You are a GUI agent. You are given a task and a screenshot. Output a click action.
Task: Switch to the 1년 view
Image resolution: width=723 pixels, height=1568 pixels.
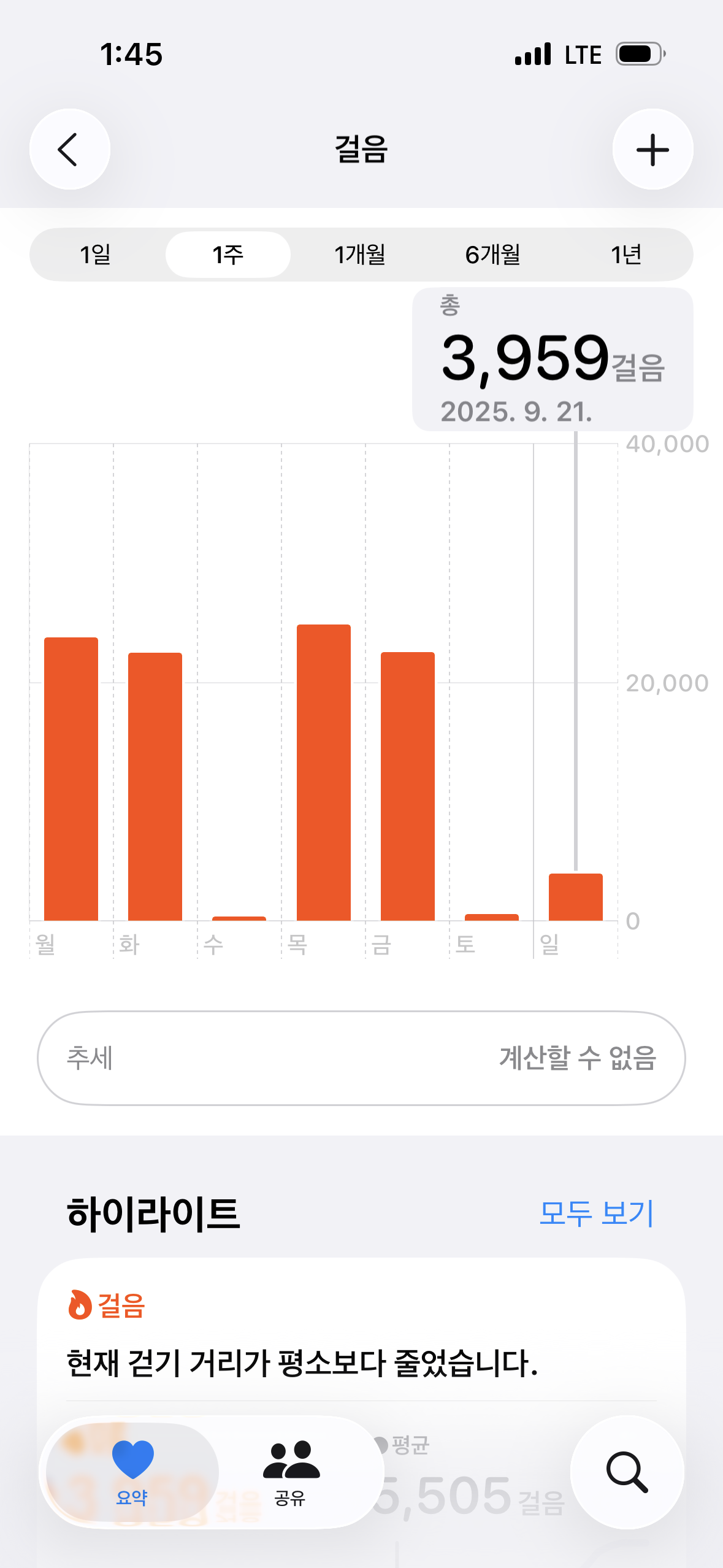(x=625, y=255)
